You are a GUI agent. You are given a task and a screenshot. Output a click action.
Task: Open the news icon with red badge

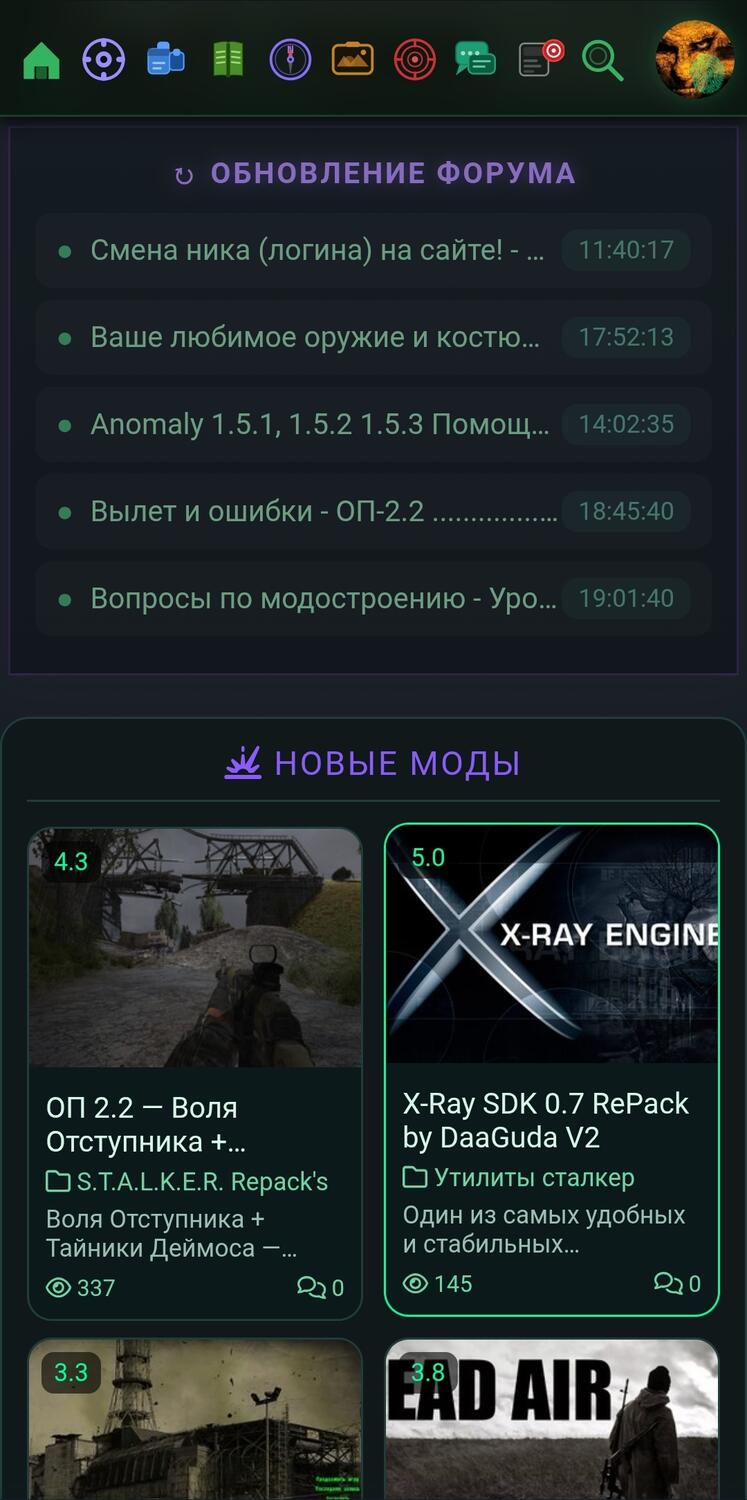[540, 59]
